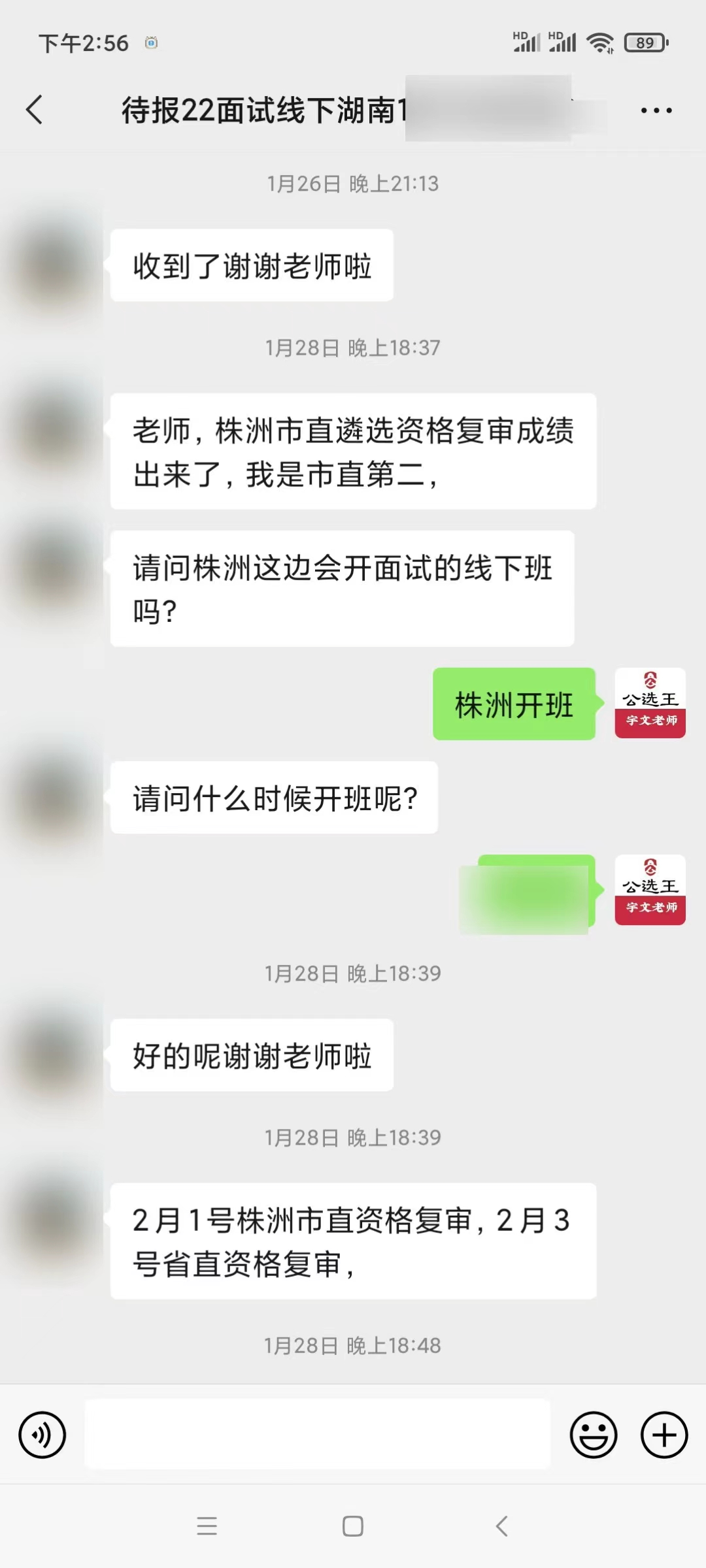Go back from the chat screen

pyautogui.click(x=35, y=110)
